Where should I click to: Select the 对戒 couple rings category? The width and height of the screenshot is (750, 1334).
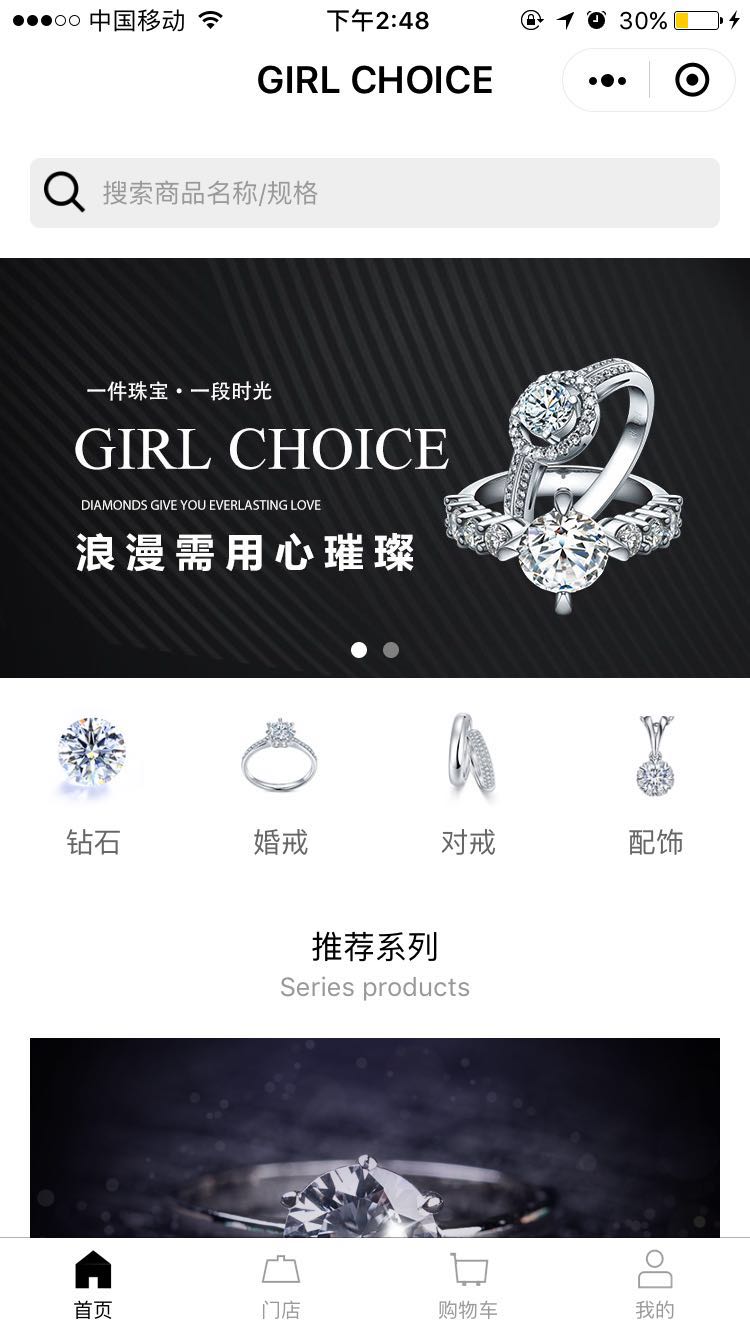click(468, 785)
